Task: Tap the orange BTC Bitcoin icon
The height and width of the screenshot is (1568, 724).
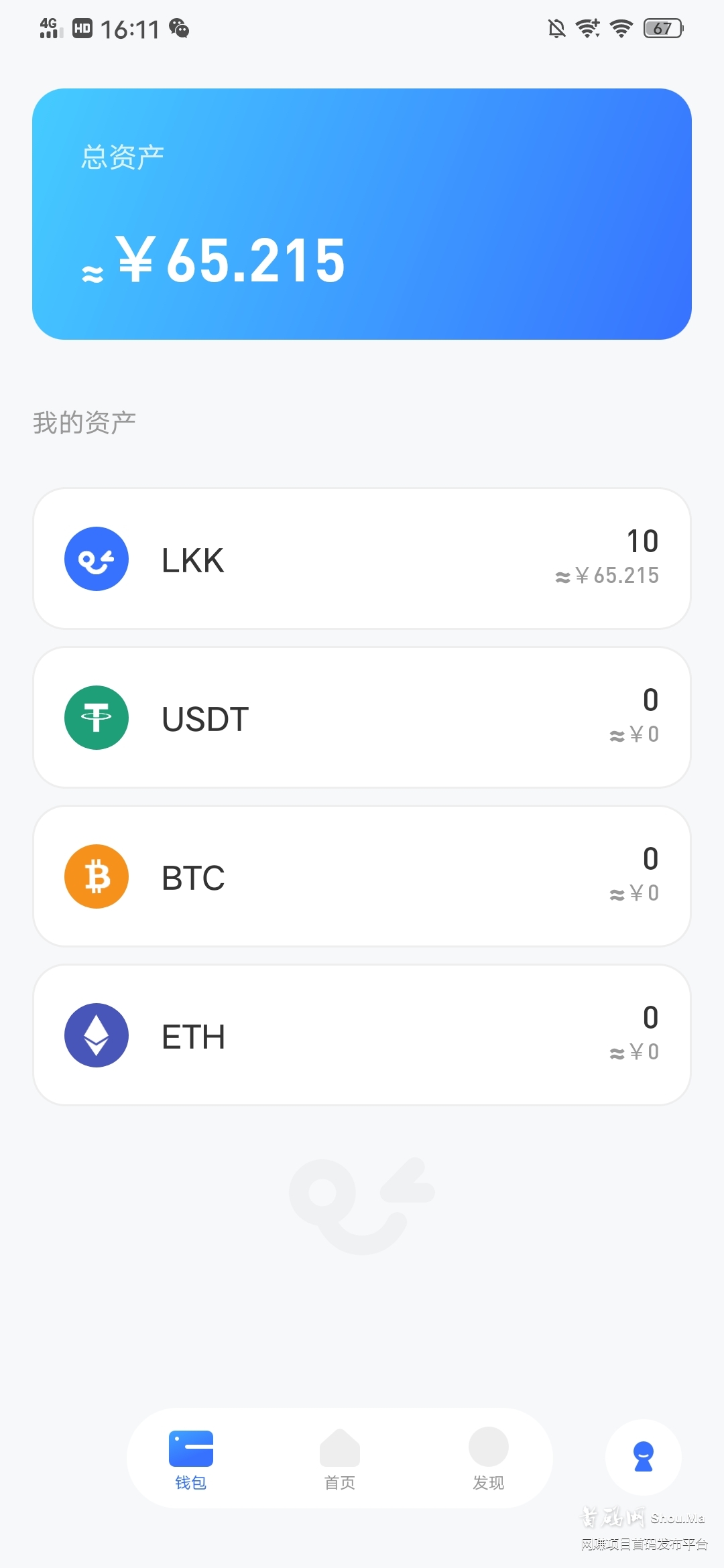Action: 96,876
